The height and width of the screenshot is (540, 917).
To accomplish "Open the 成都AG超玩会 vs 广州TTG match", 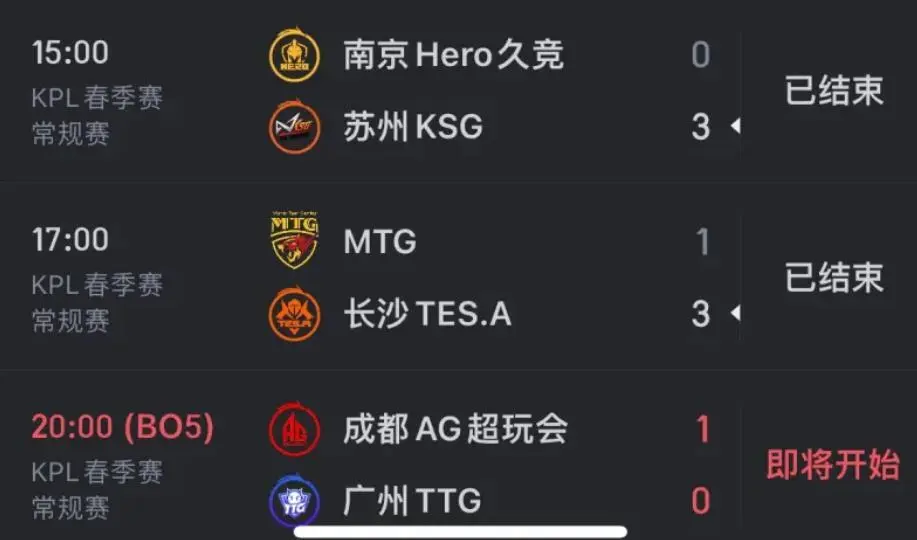I will click(x=458, y=464).
